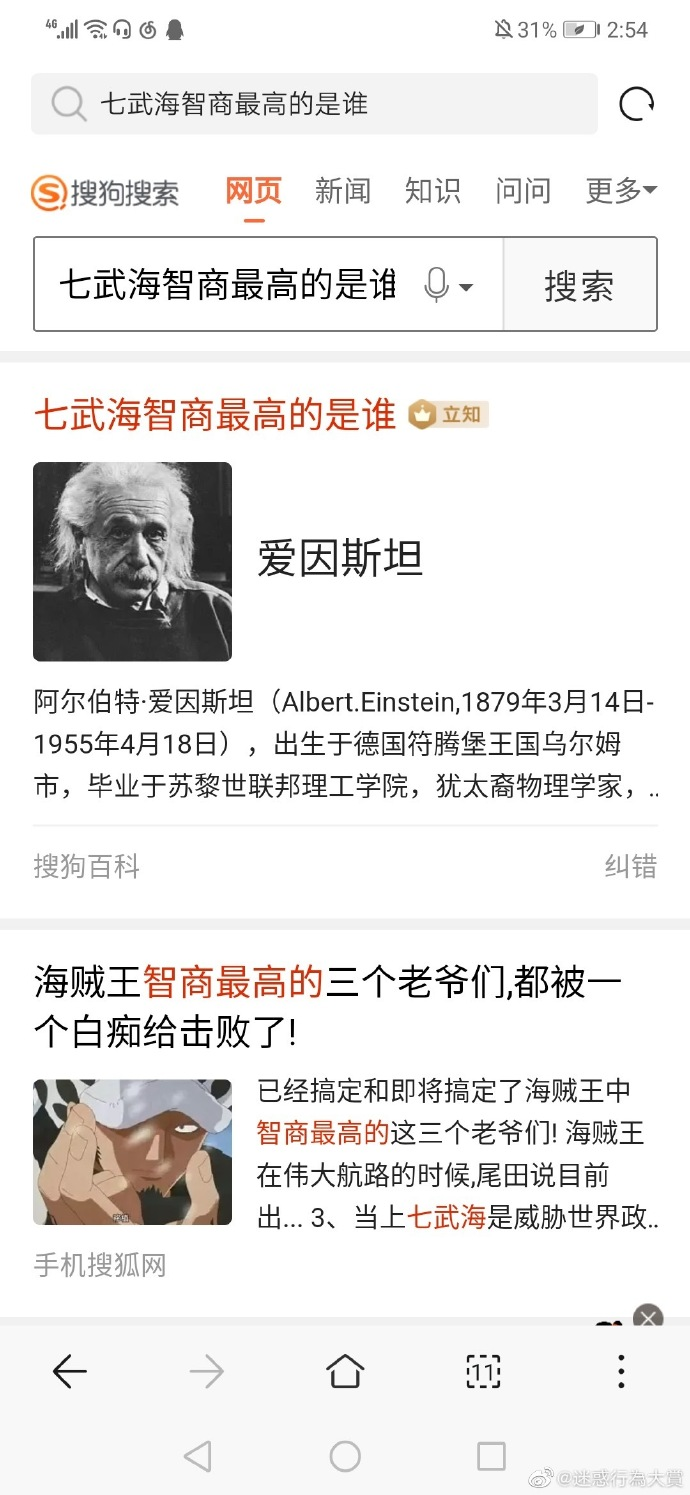Open the tab switcher showing 11 tabs
Viewport: 690px width, 1495px height.
coord(484,1372)
